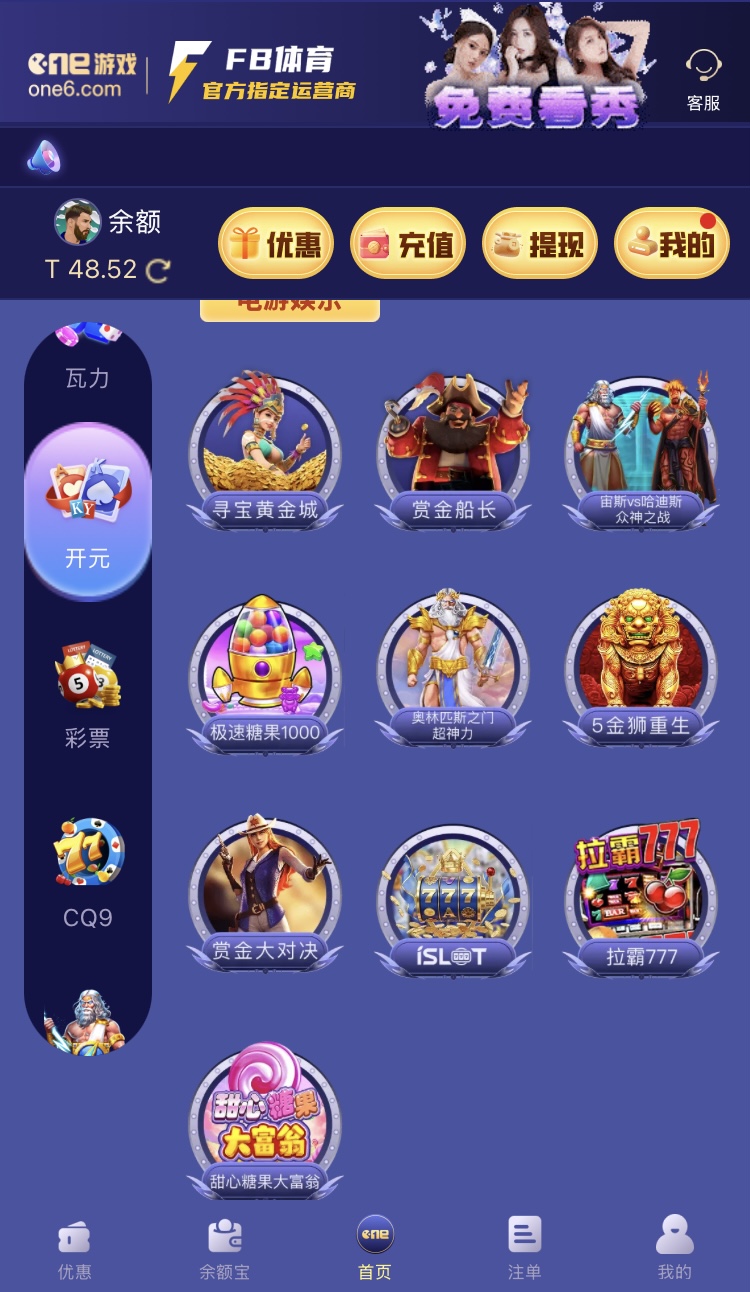Open the 我的 gold button
This screenshot has height=1292, width=750.
click(672, 243)
